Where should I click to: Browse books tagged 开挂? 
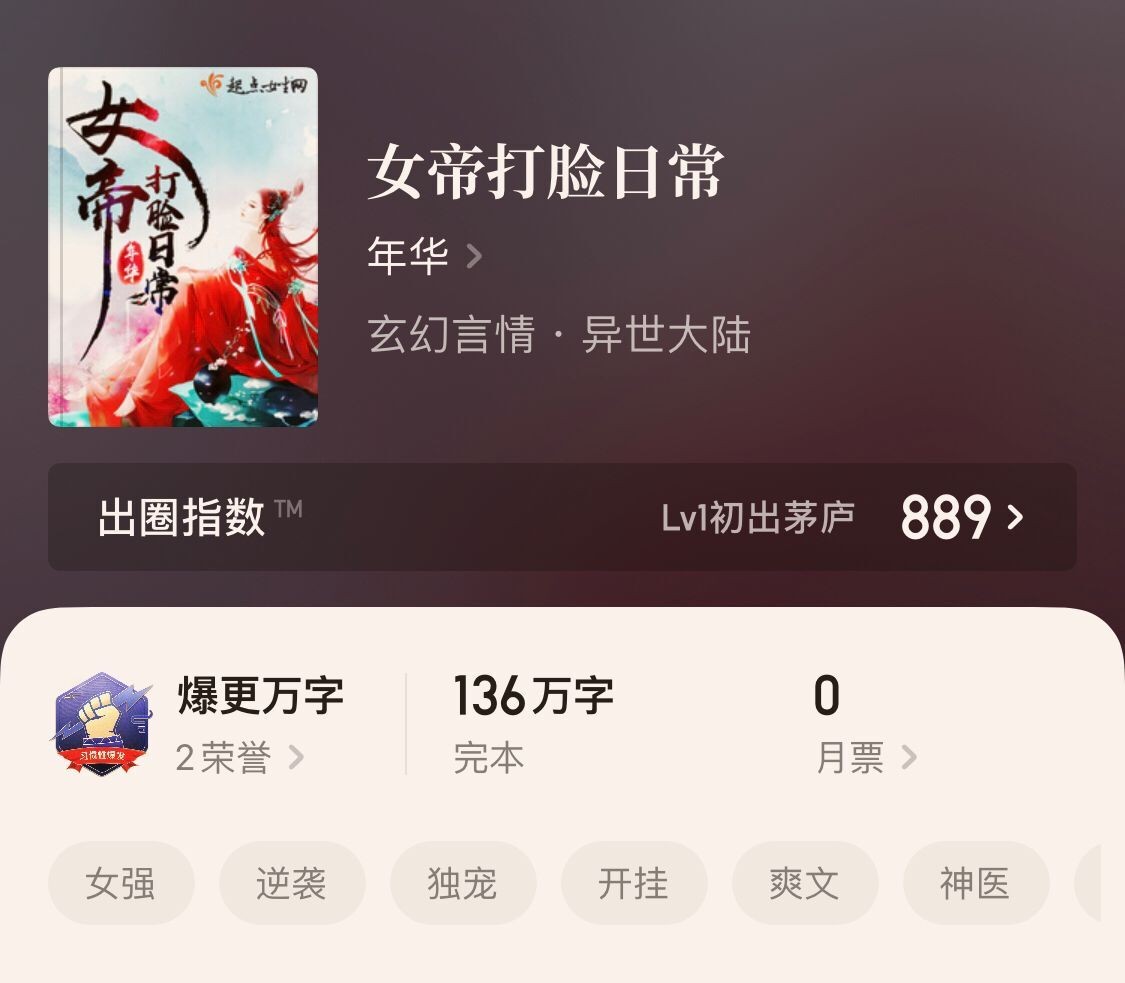(x=634, y=883)
